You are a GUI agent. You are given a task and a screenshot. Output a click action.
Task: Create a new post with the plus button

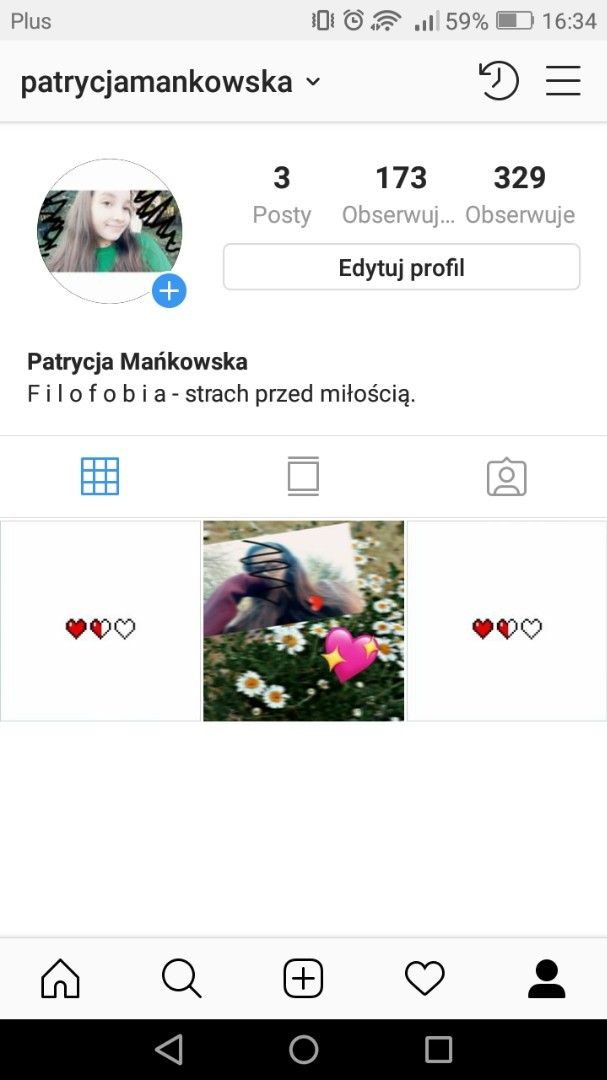click(303, 978)
